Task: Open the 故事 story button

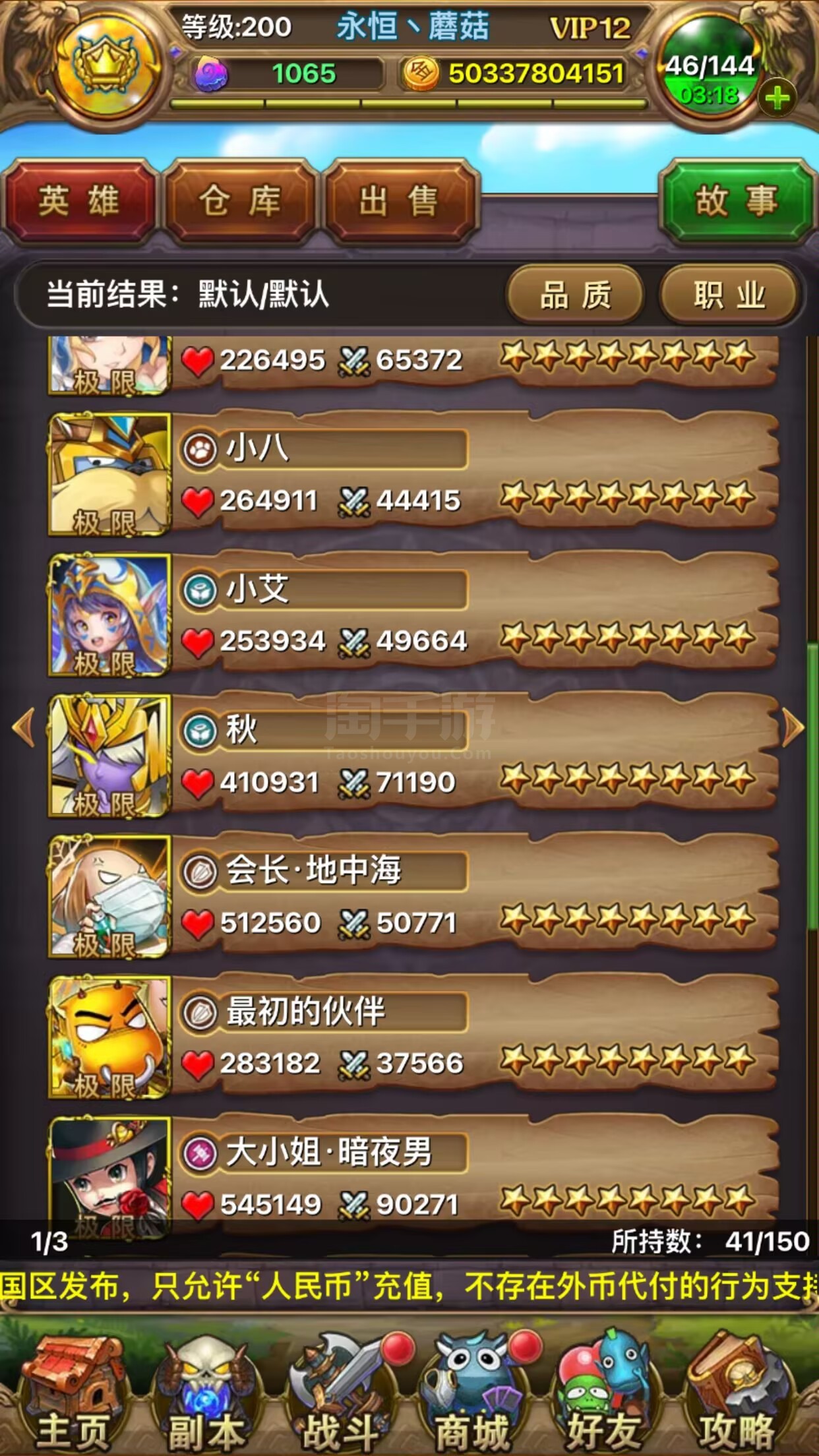Action: (737, 201)
